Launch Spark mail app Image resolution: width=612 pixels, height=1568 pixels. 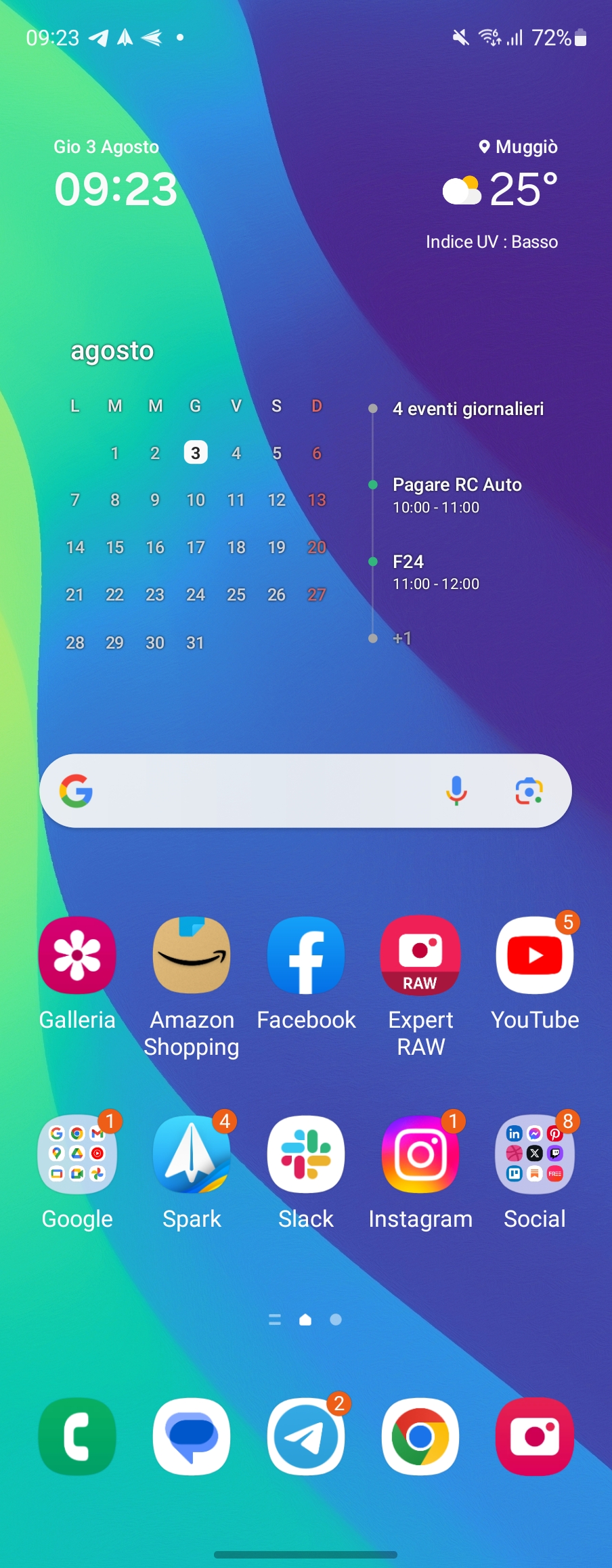point(192,1154)
